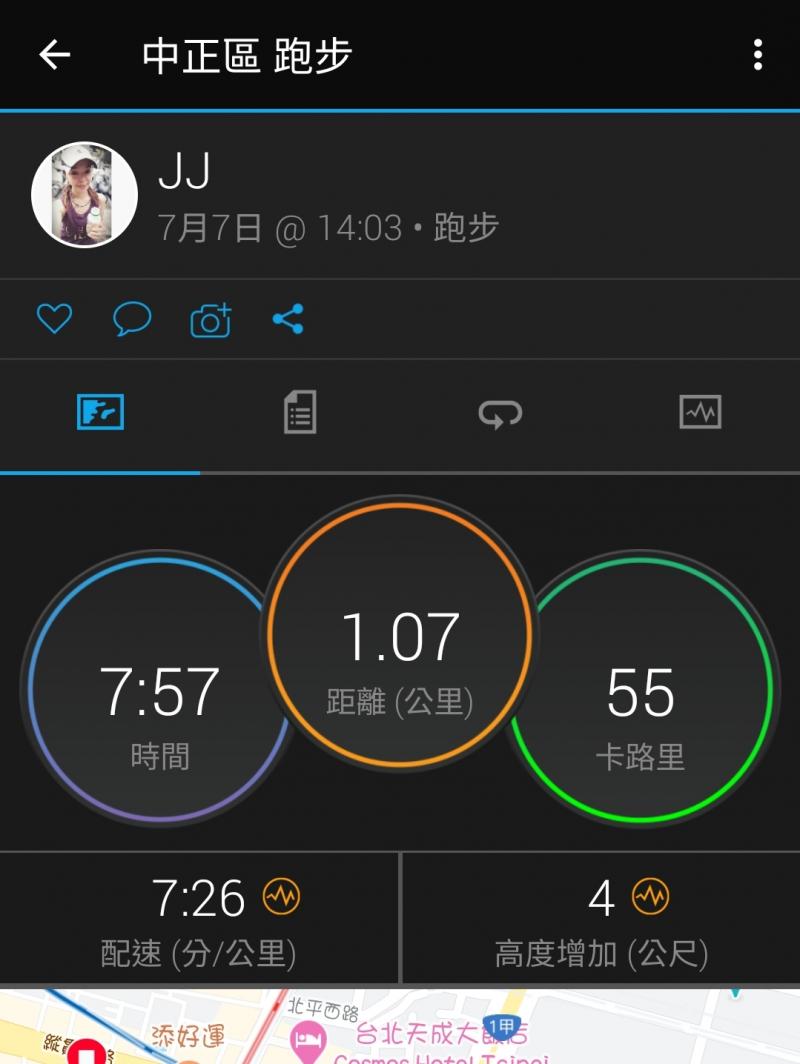Add a photo to this activity
Screen dimensions: 800x1064
tap(210, 320)
